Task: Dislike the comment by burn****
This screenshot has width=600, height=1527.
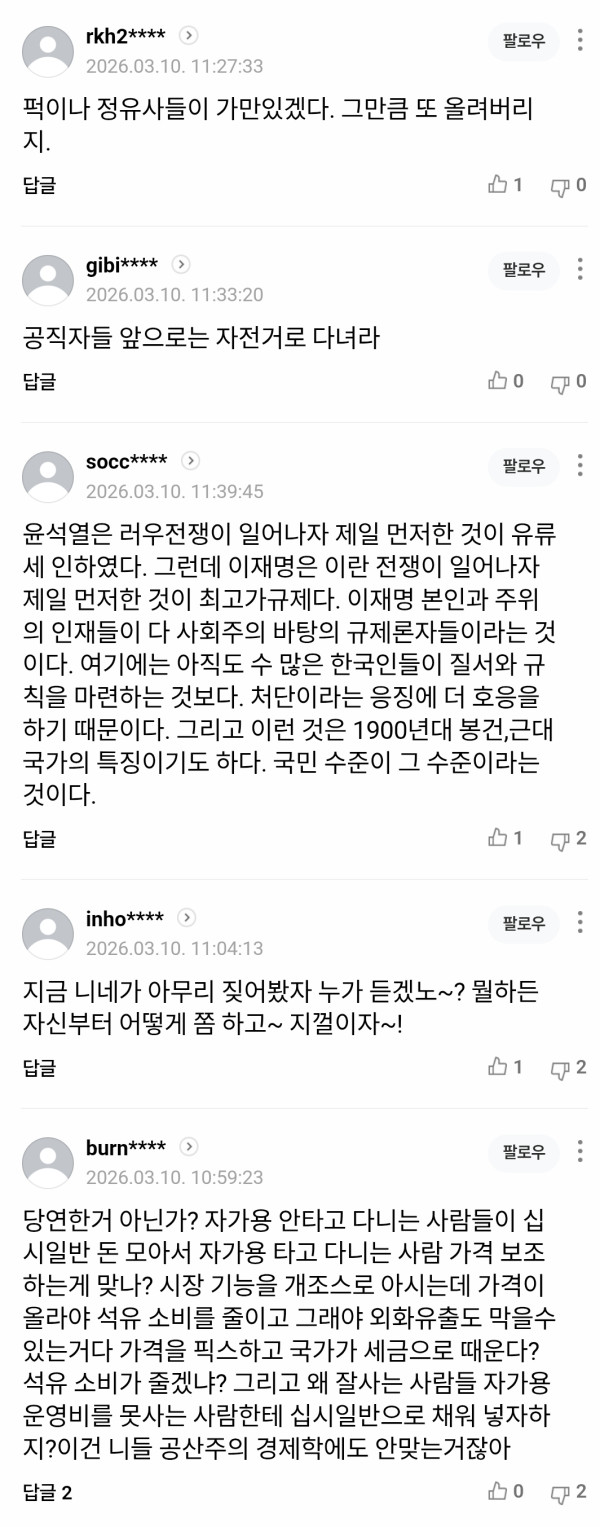Action: (568, 1493)
